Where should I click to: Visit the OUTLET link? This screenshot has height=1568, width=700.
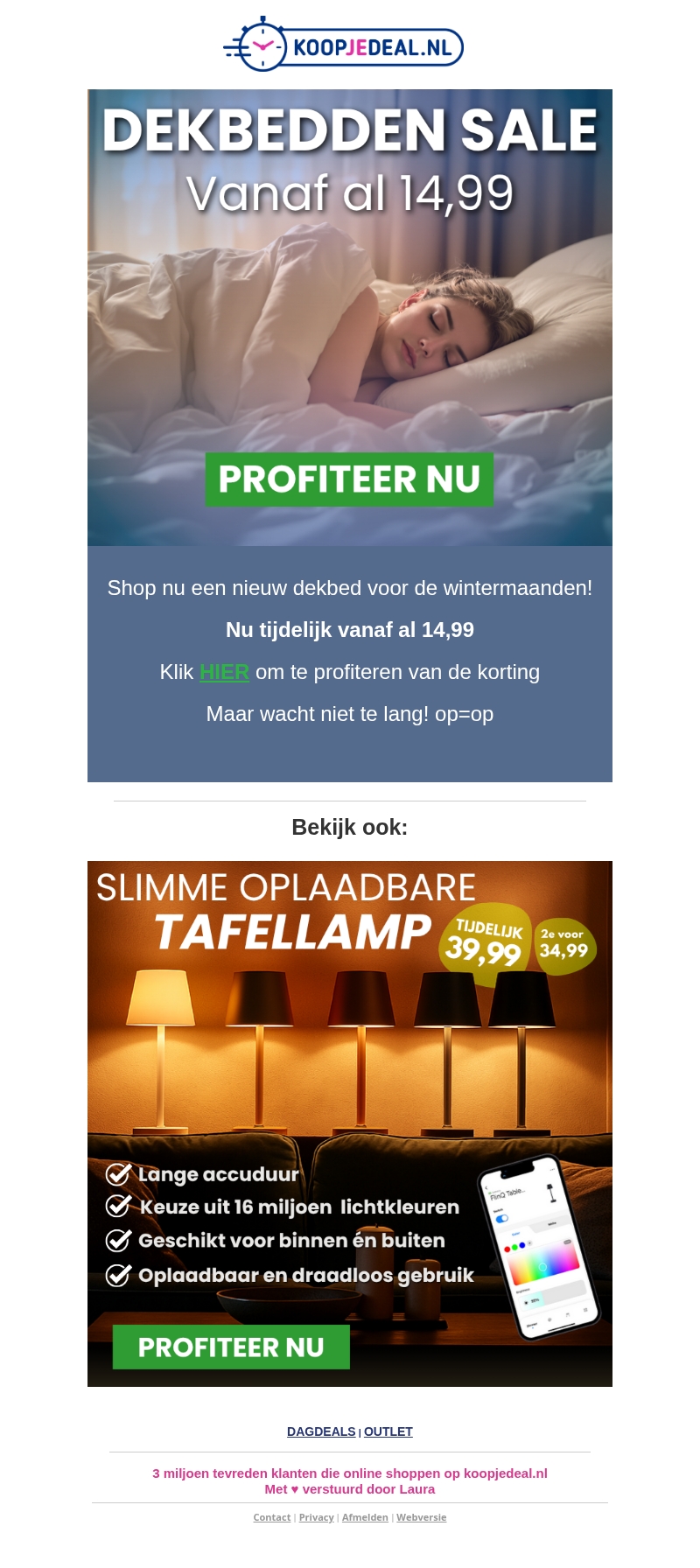pos(388,1431)
